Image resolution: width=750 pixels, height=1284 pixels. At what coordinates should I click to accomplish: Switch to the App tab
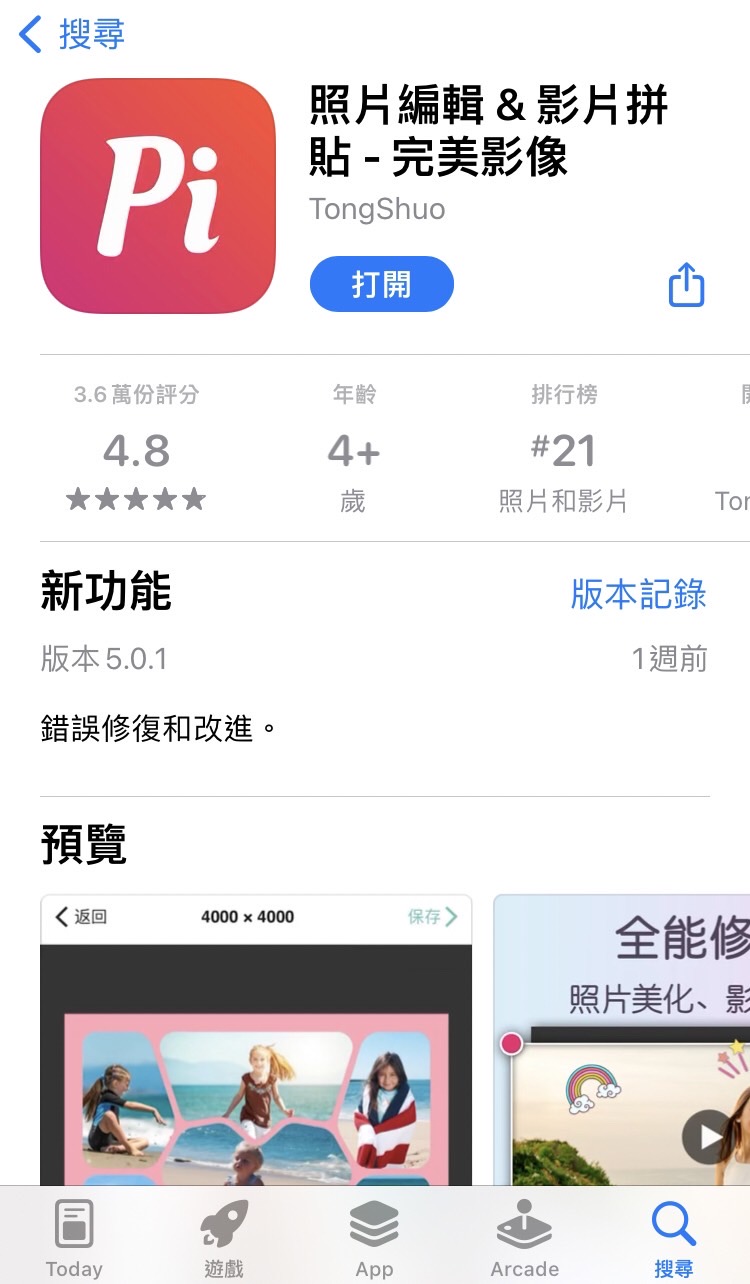[374, 1238]
